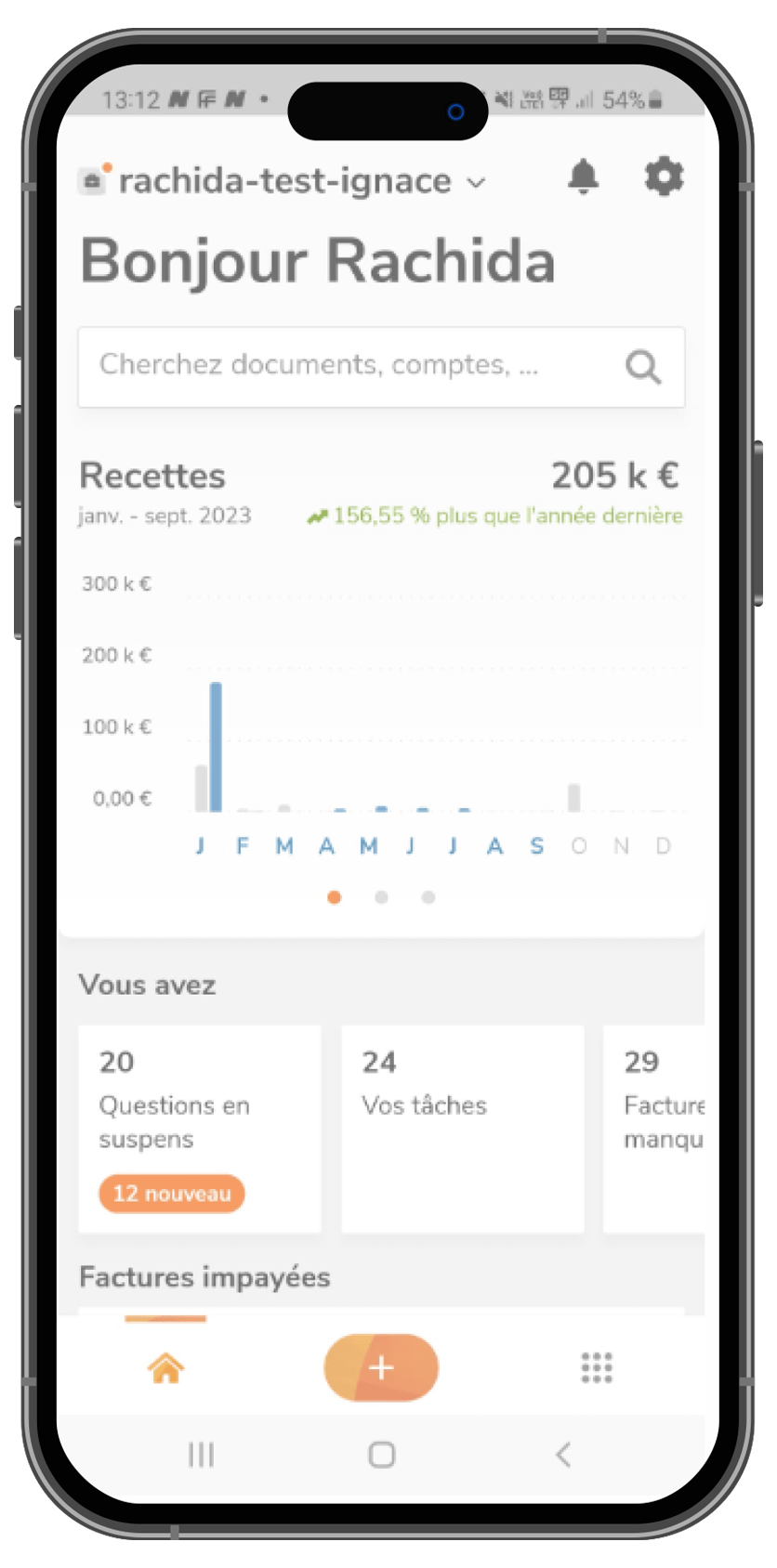The height and width of the screenshot is (1568, 777).
Task: Open the Vos tâches card
Action: point(462,1129)
